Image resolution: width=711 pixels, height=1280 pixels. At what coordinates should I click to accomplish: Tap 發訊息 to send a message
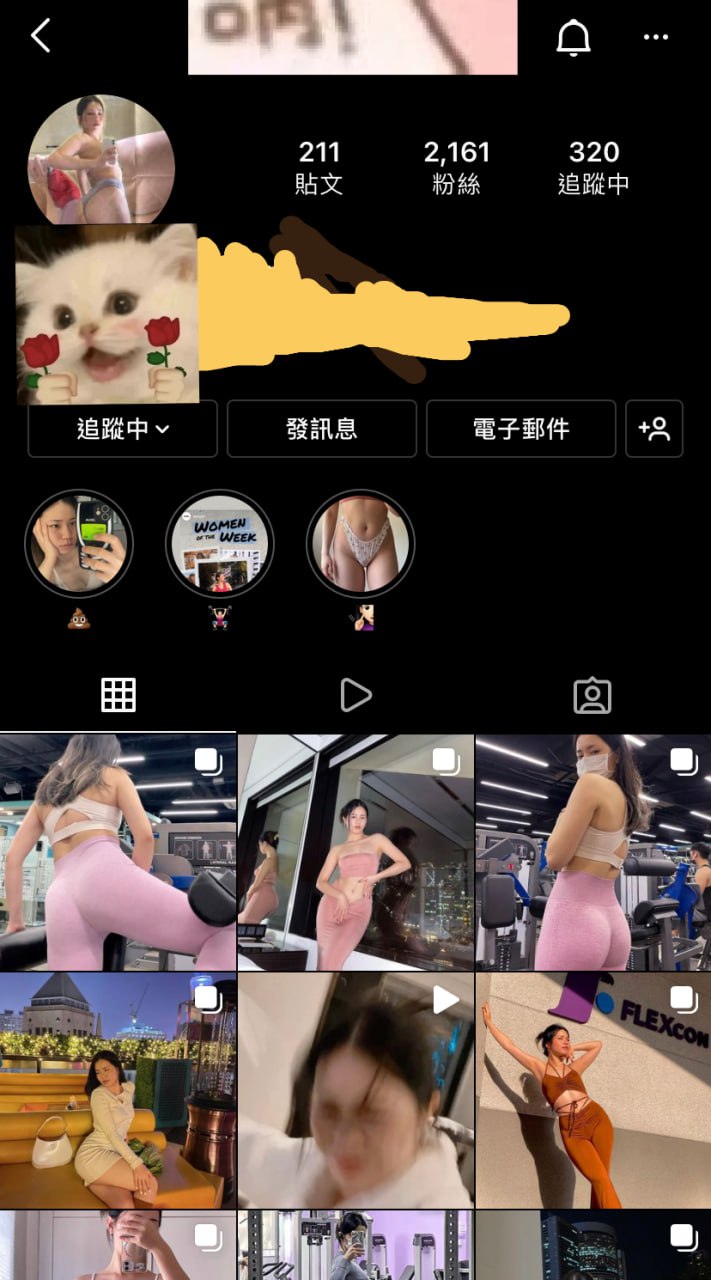click(321, 429)
